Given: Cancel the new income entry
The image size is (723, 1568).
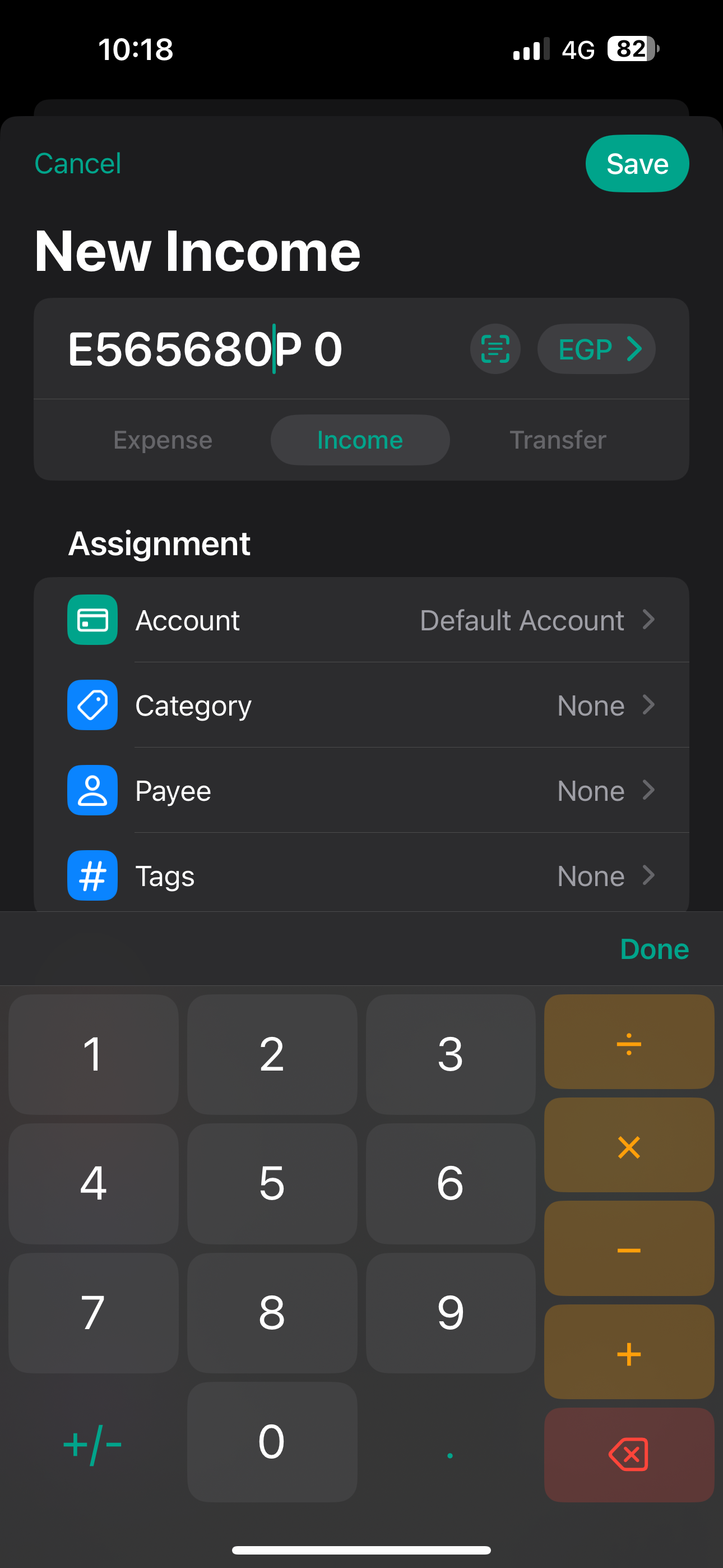Looking at the screenshot, I should (77, 164).
